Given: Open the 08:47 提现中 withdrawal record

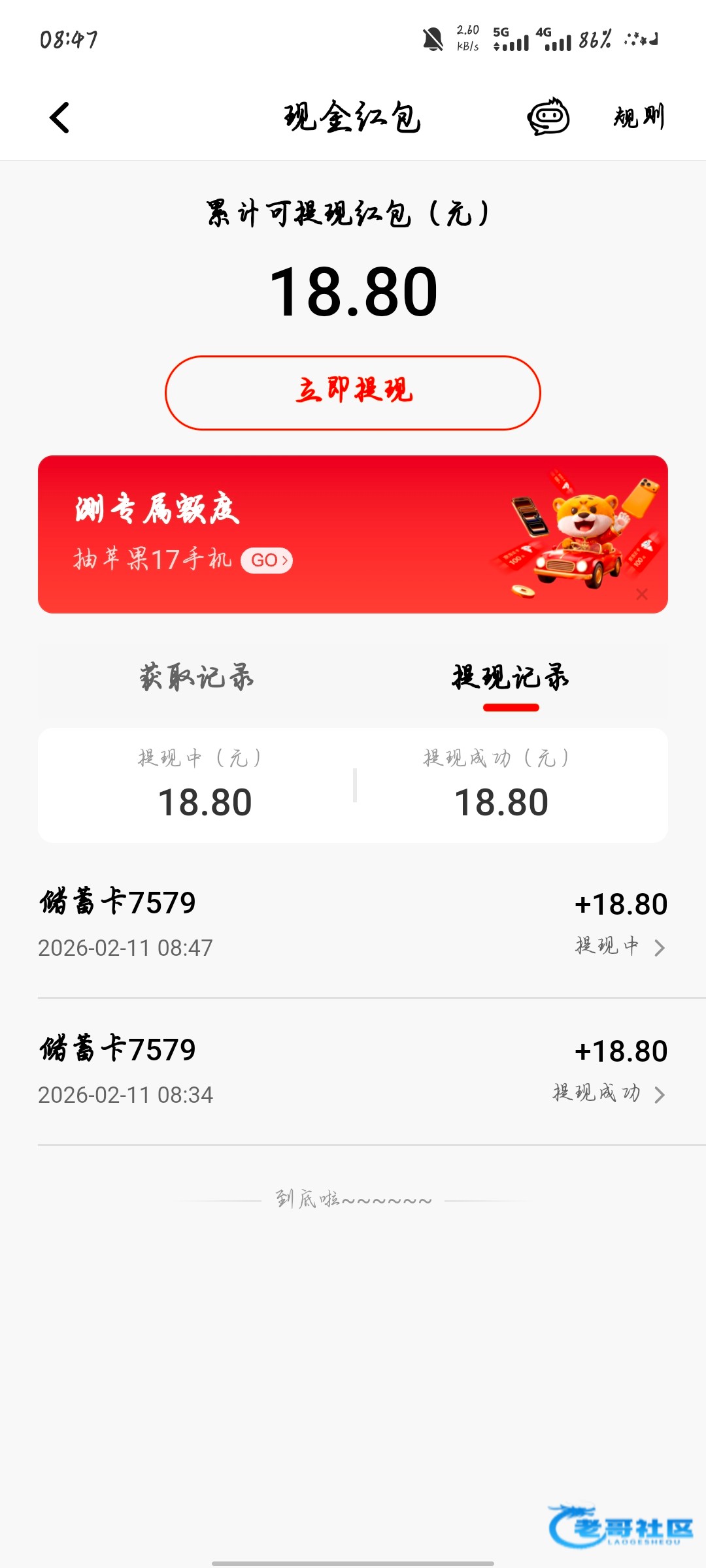Looking at the screenshot, I should click(x=353, y=924).
